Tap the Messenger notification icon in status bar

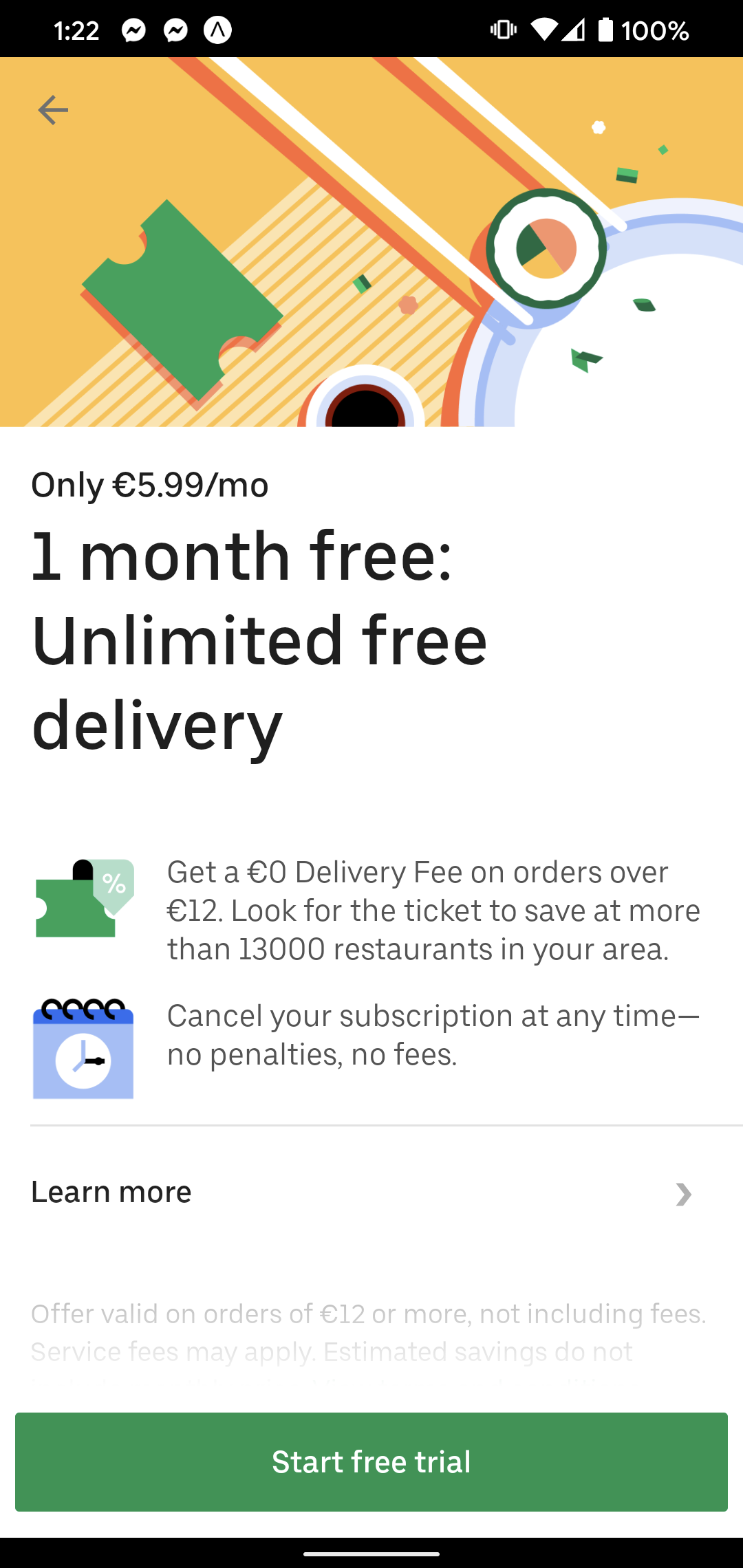point(135,29)
